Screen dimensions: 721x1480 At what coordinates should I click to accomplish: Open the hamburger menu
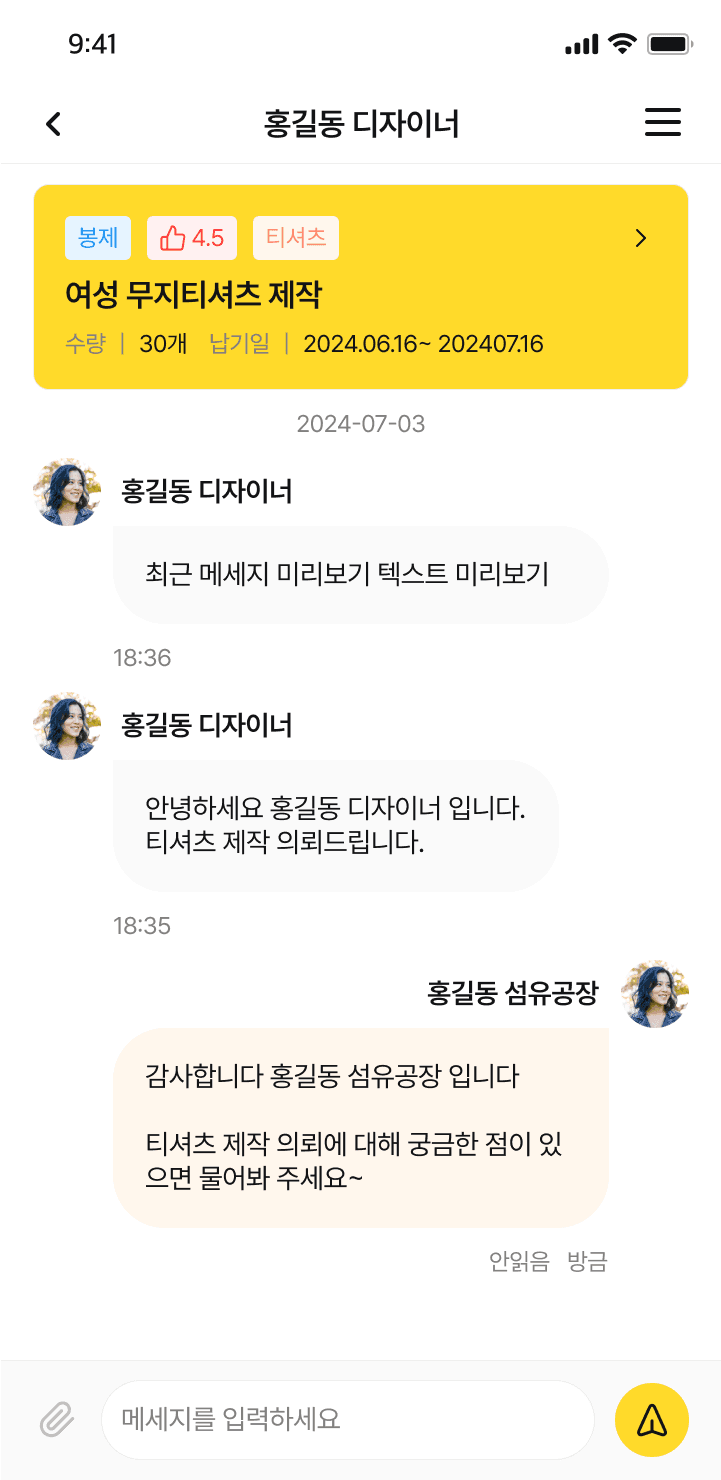click(662, 122)
